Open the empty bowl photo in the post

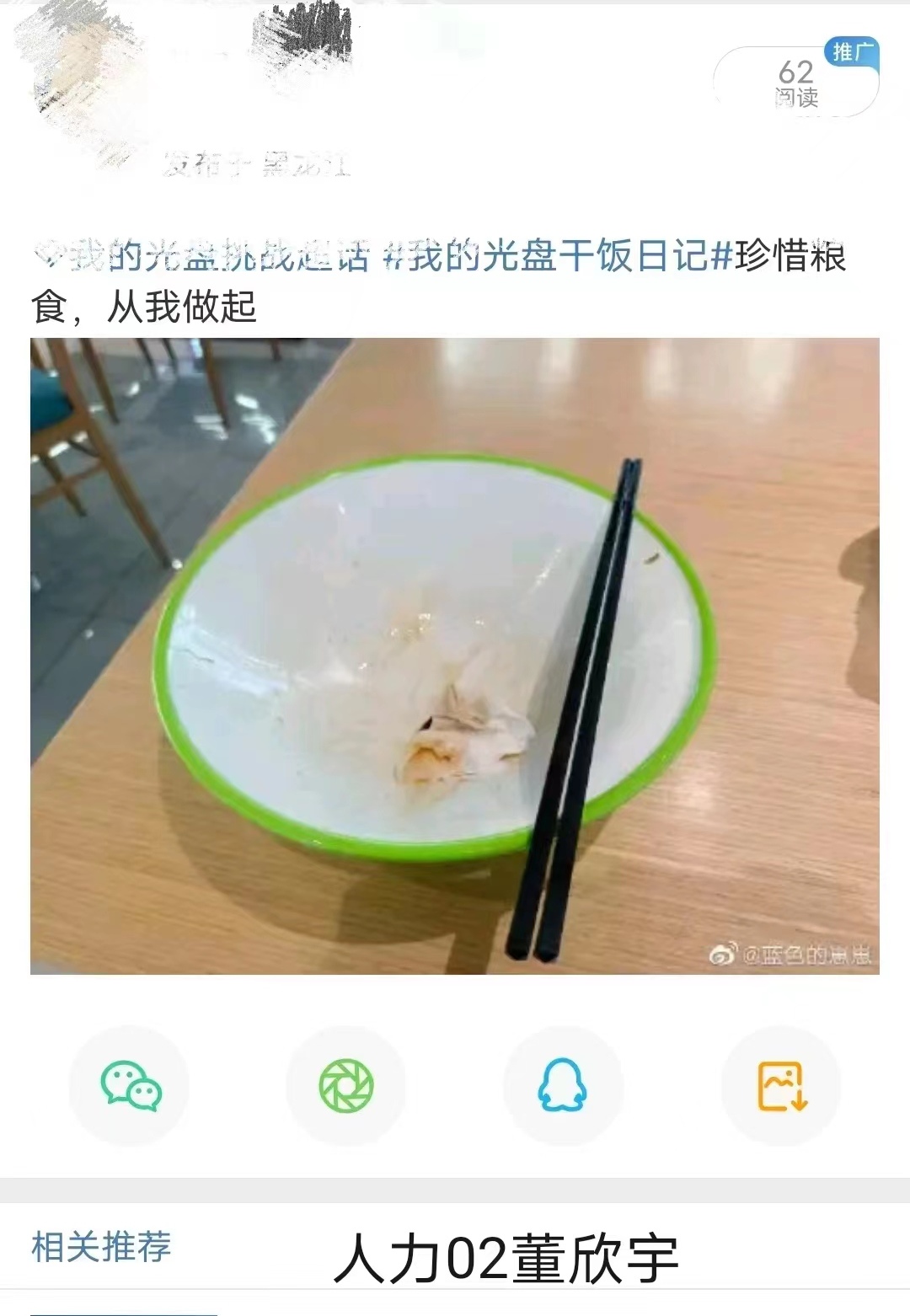click(455, 655)
